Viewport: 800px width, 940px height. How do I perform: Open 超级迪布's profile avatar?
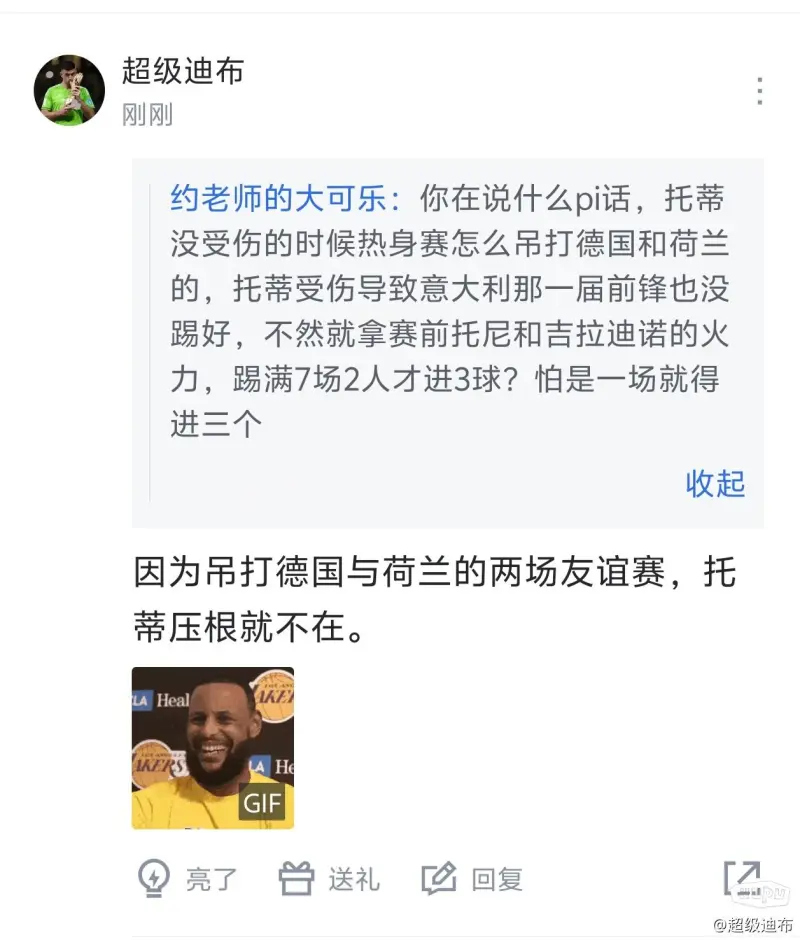coord(70,90)
